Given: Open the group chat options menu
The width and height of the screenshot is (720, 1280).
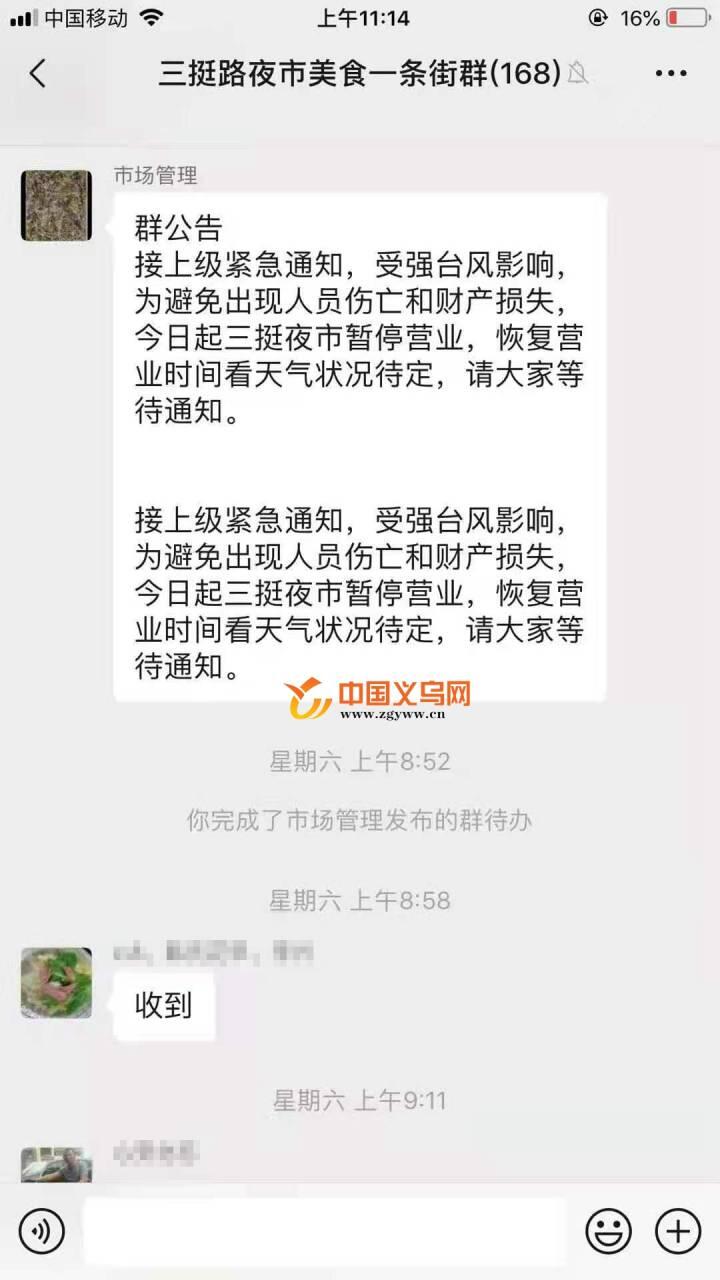Looking at the screenshot, I should tap(670, 73).
